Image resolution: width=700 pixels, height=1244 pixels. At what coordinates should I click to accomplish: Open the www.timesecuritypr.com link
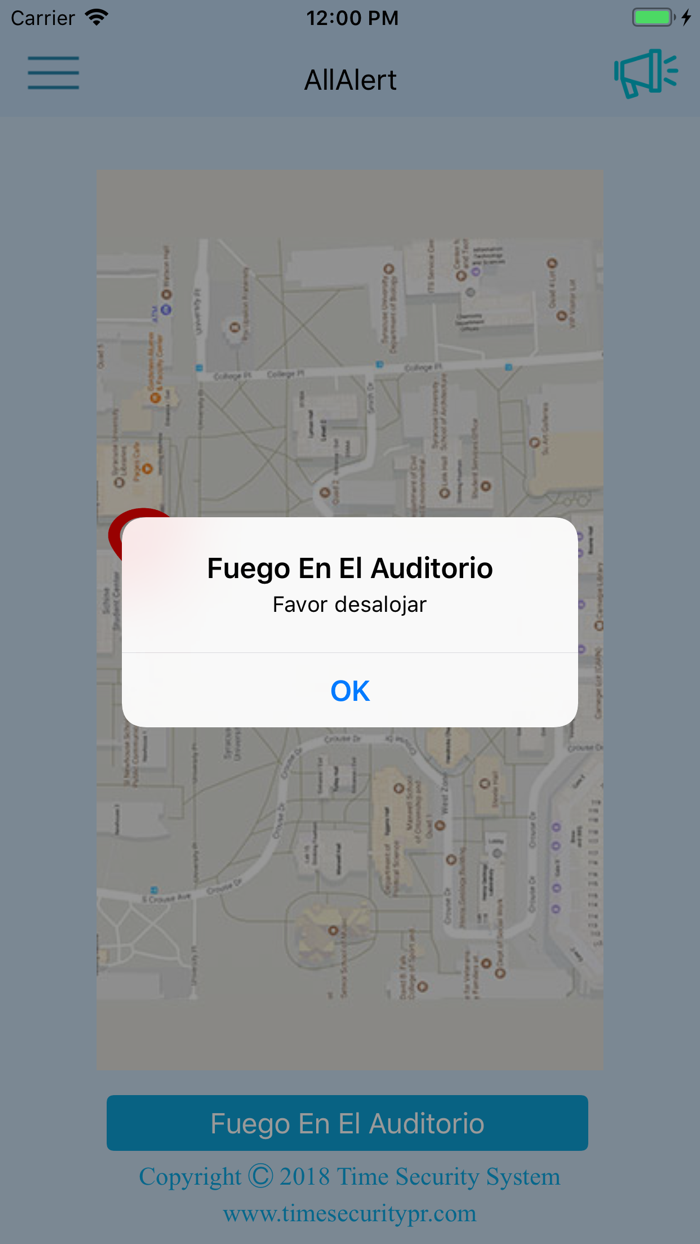click(x=350, y=1214)
